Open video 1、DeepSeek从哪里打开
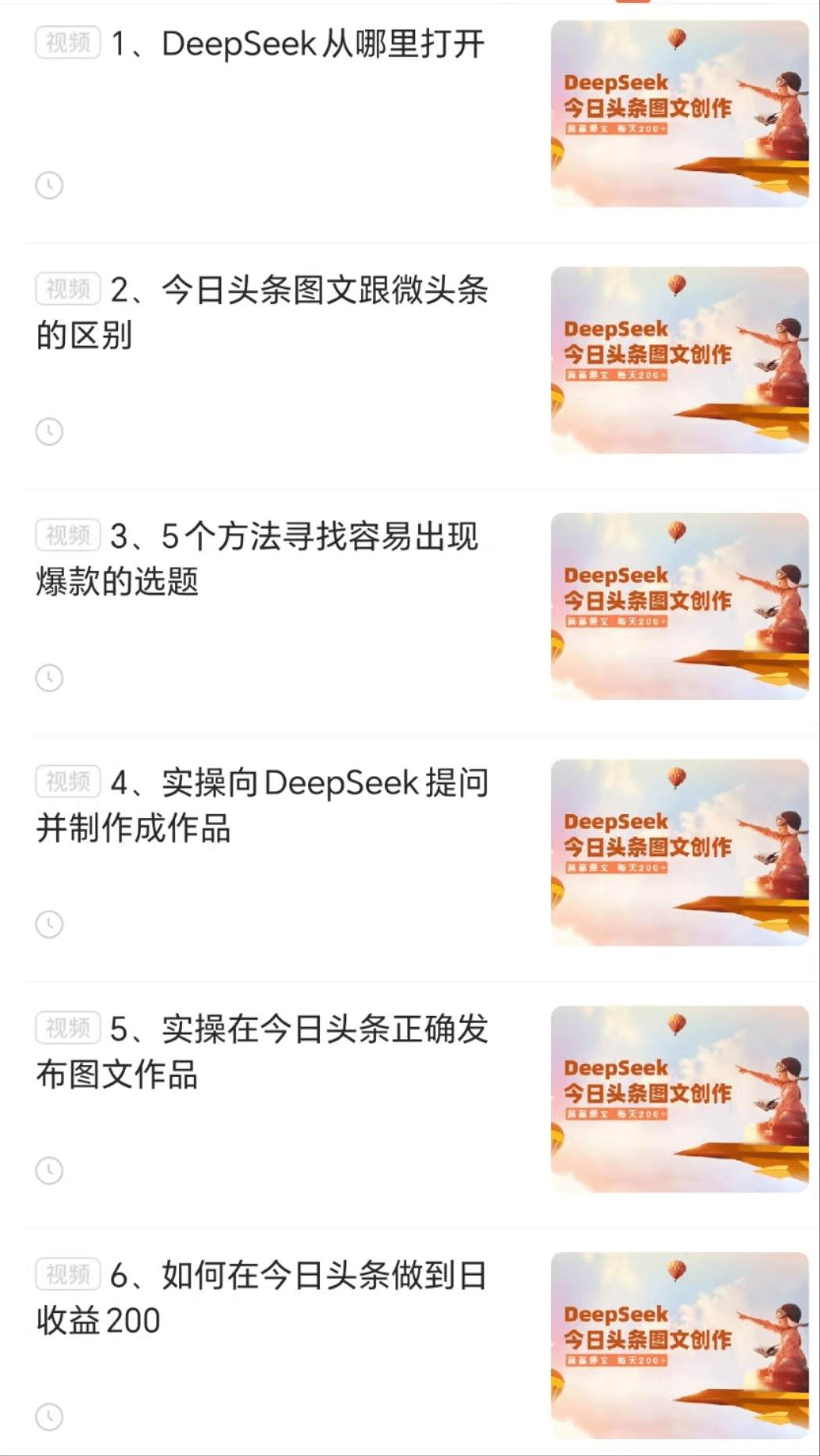Screen dimensions: 820x1456 click(297, 45)
